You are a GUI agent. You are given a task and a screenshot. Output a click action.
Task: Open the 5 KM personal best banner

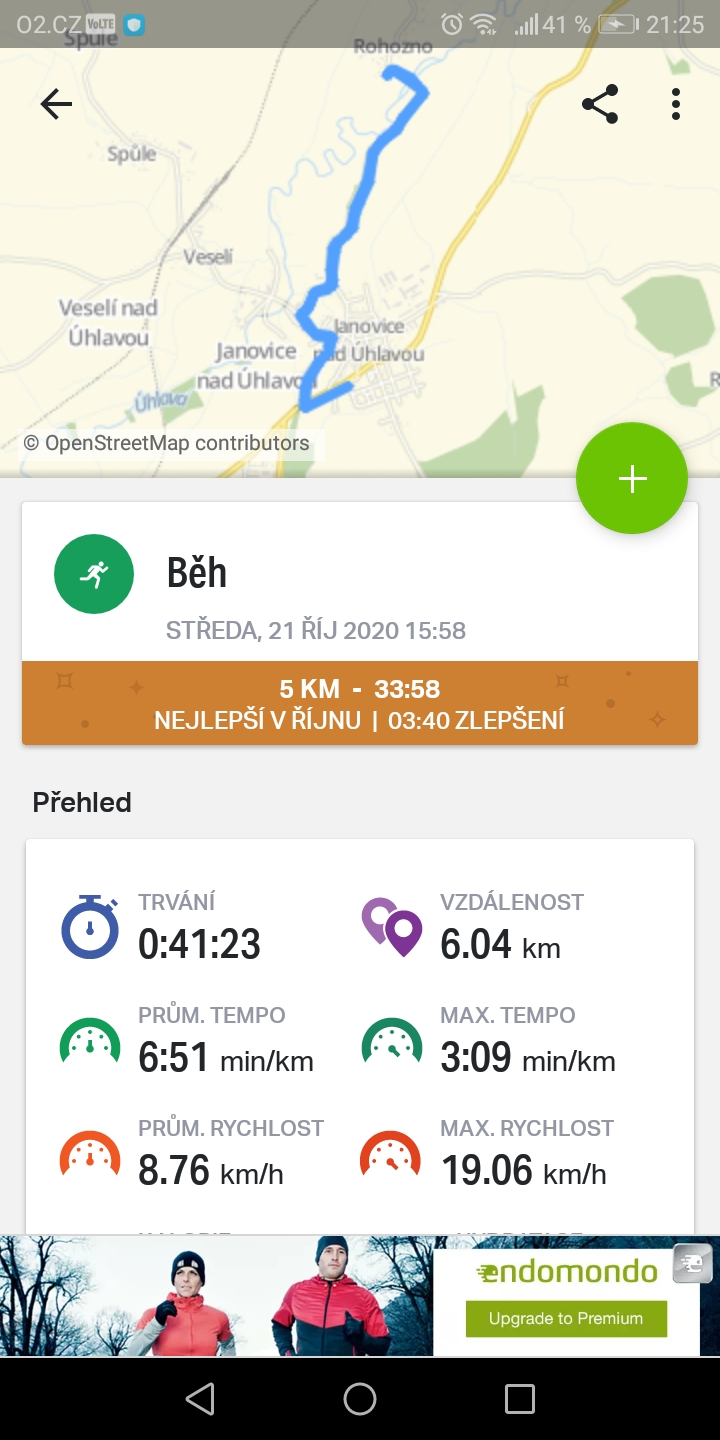[x=360, y=703]
